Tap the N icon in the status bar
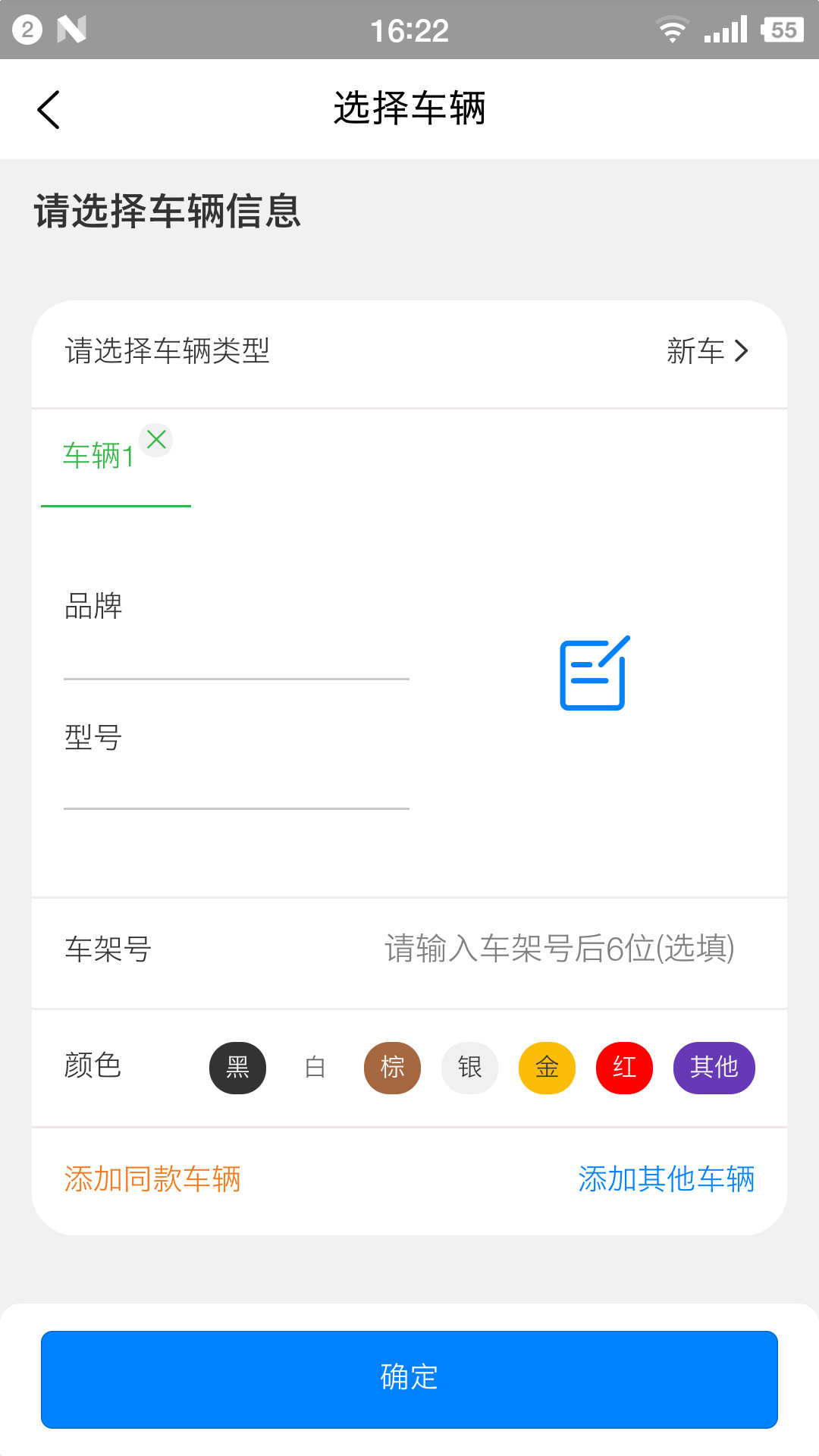819x1456 pixels. tap(72, 27)
